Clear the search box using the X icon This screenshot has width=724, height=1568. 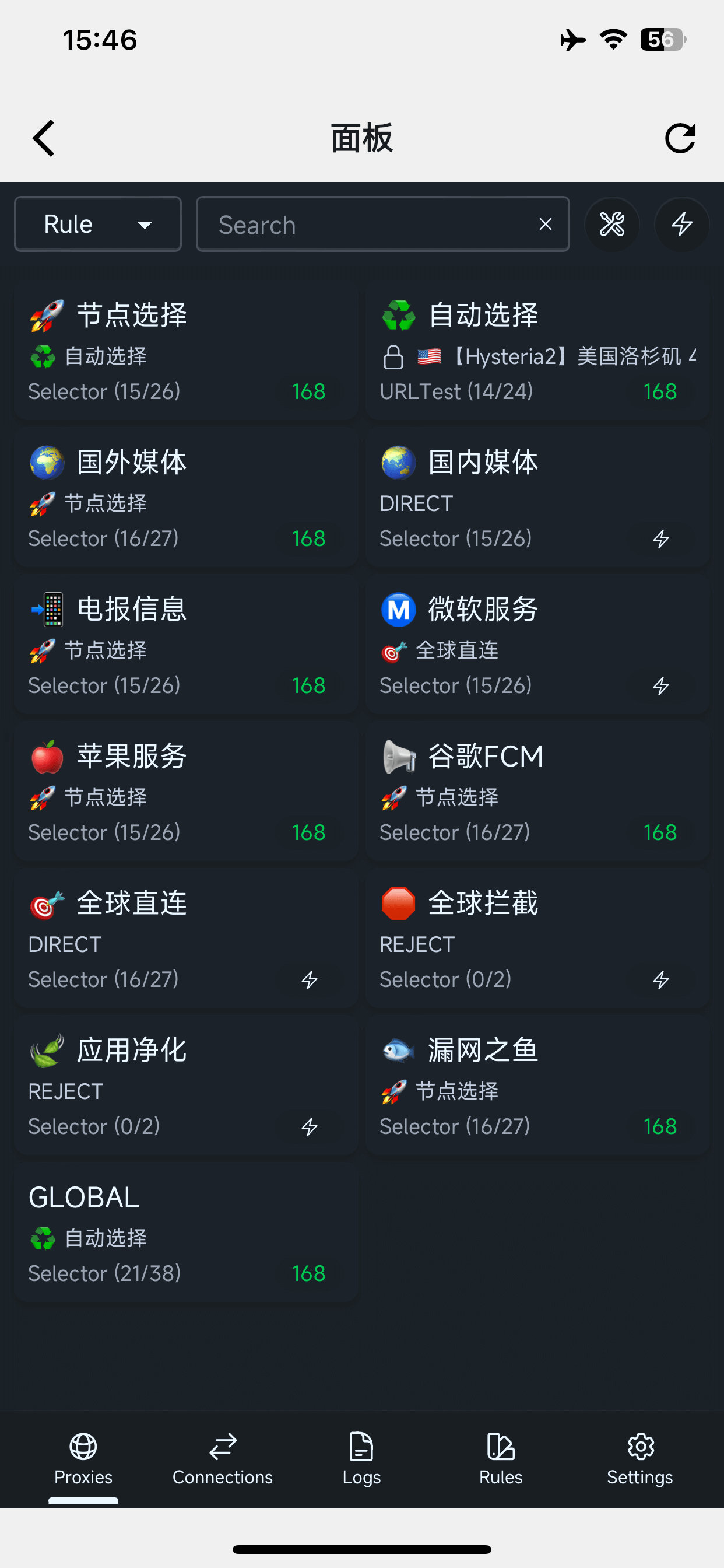(544, 224)
